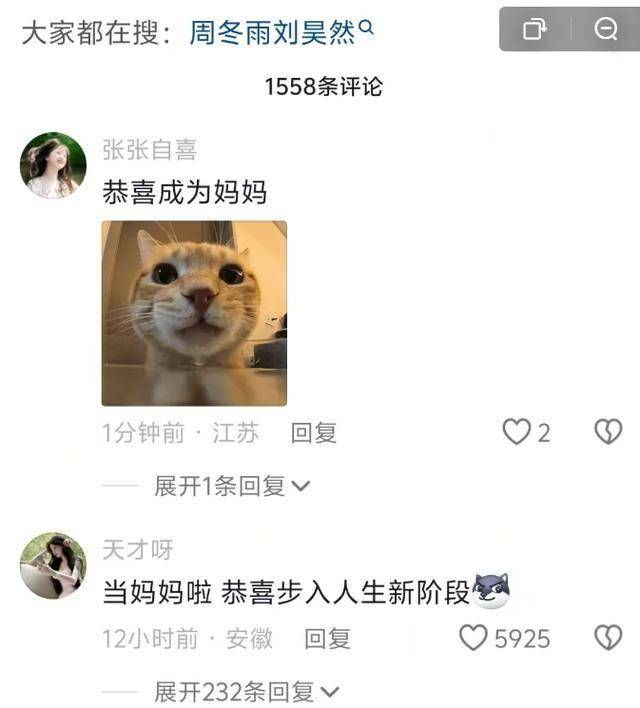640x708 pixels.
Task: Expand 展开232条回复 under 天才呀's comment
Action: (x=245, y=691)
